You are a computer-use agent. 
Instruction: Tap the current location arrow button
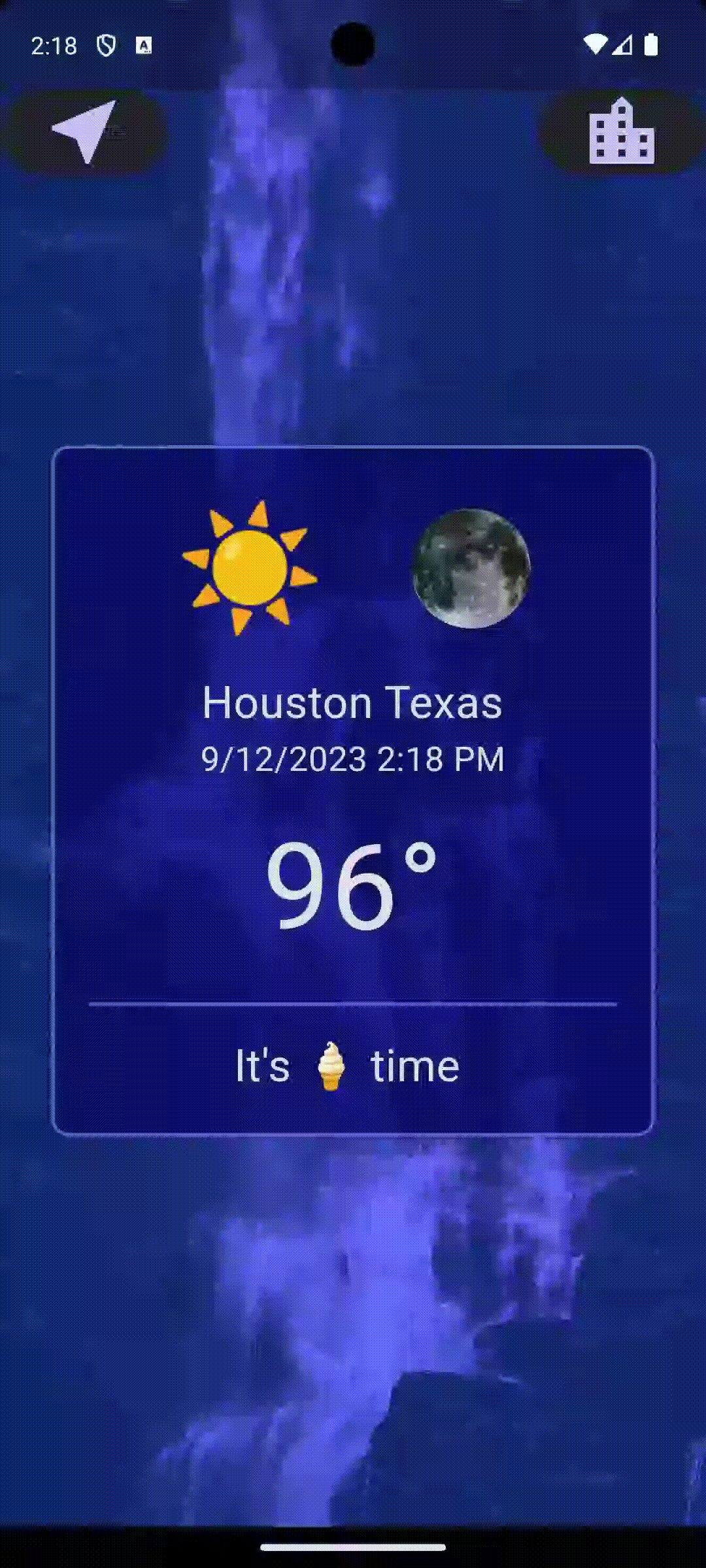click(x=84, y=131)
